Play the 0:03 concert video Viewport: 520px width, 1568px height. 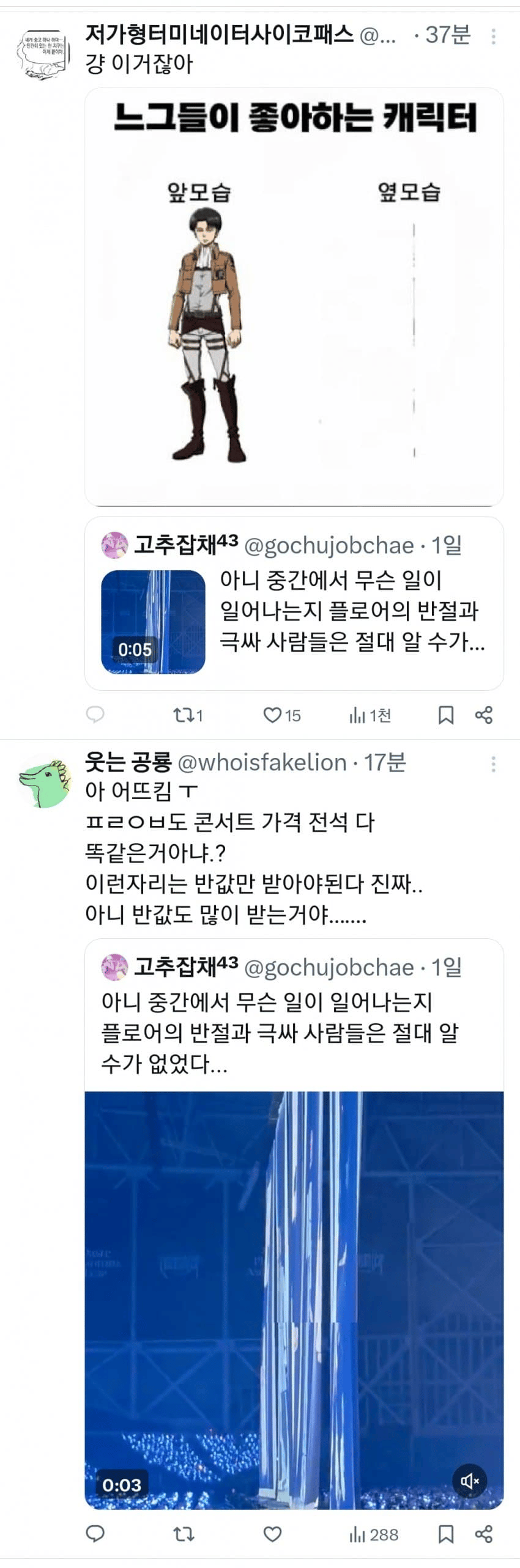(x=294, y=1300)
